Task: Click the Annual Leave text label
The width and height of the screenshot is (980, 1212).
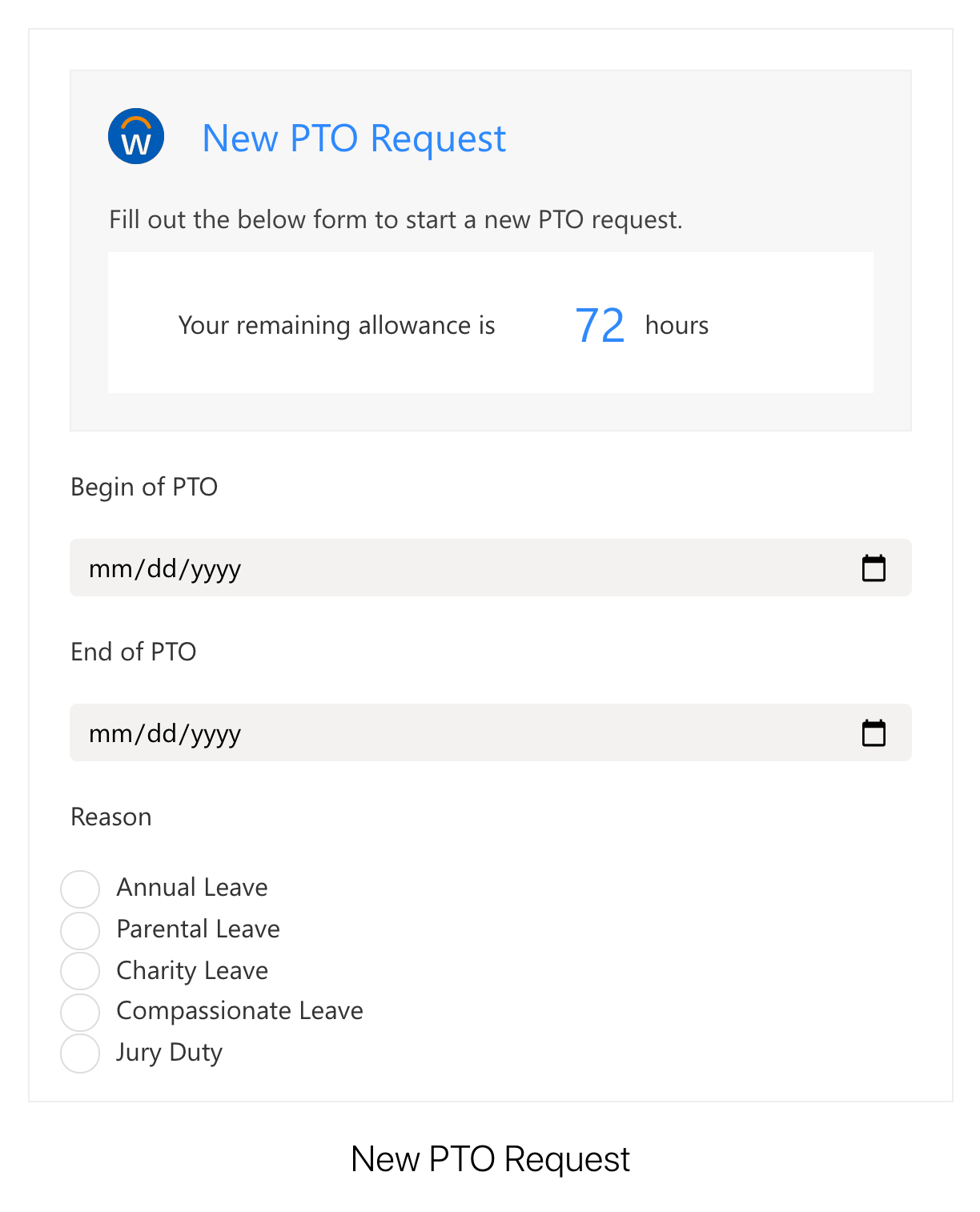Action: (x=191, y=888)
